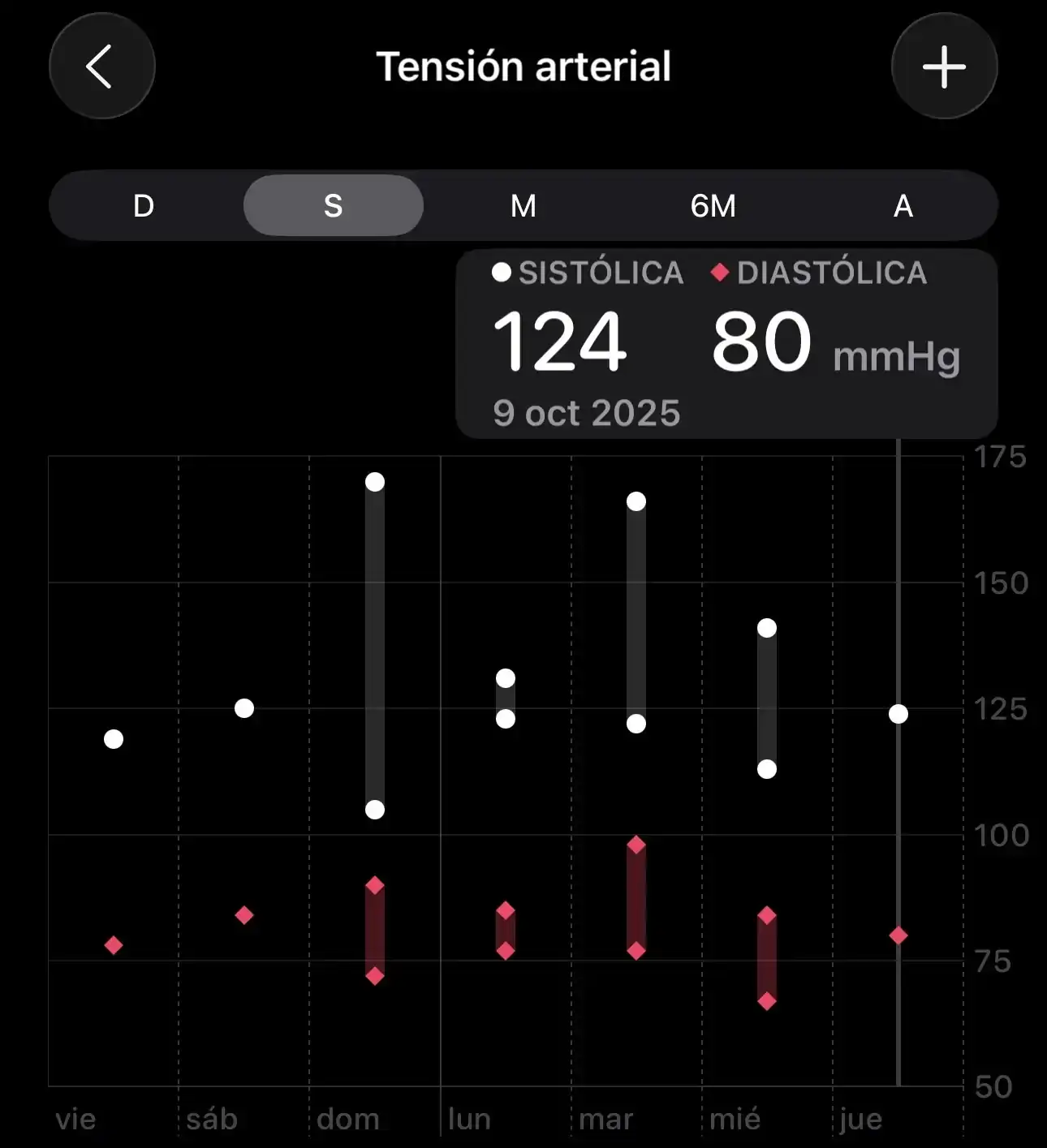Switch to the M monthly view
Image resolution: width=1047 pixels, height=1148 pixels.
(523, 206)
